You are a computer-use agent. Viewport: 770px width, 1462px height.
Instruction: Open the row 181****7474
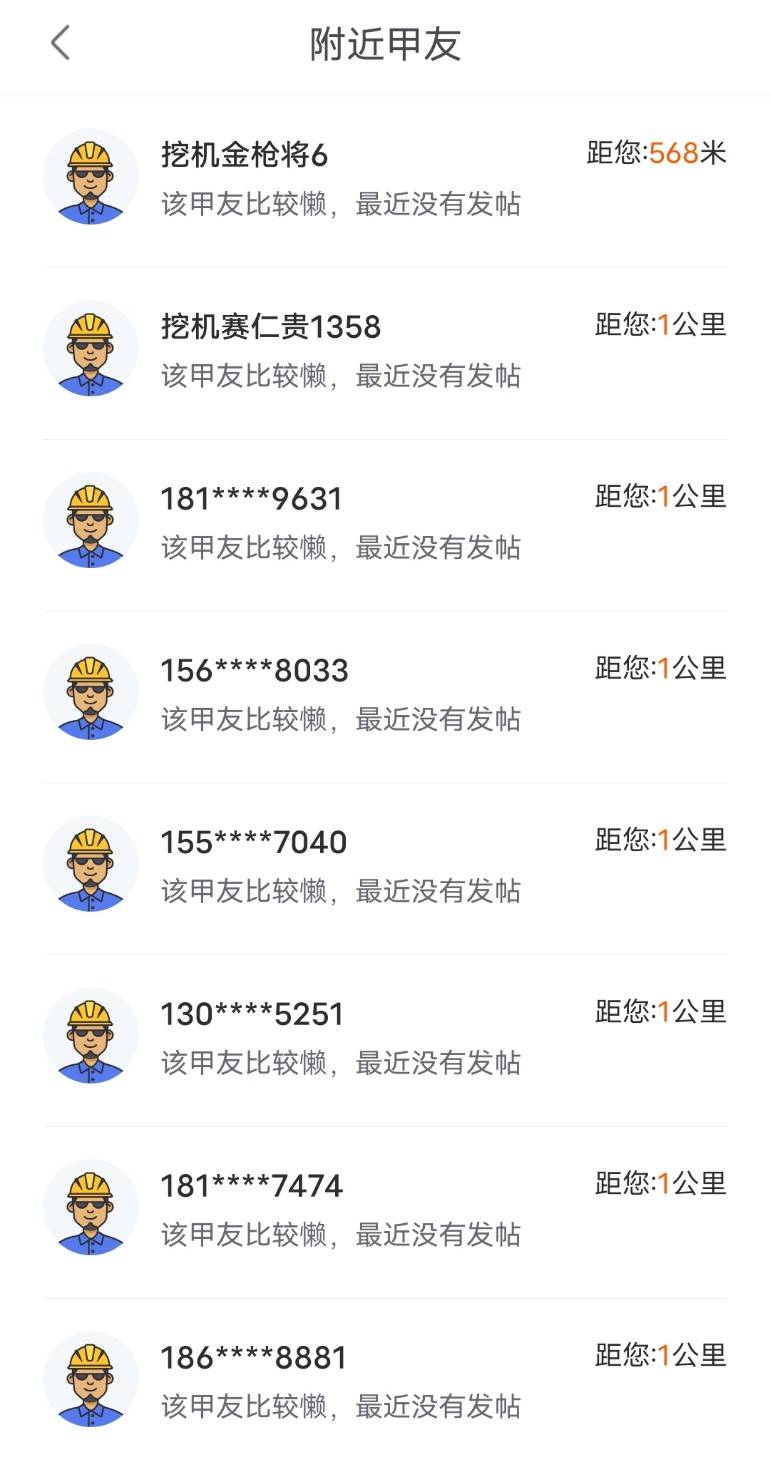[385, 1213]
